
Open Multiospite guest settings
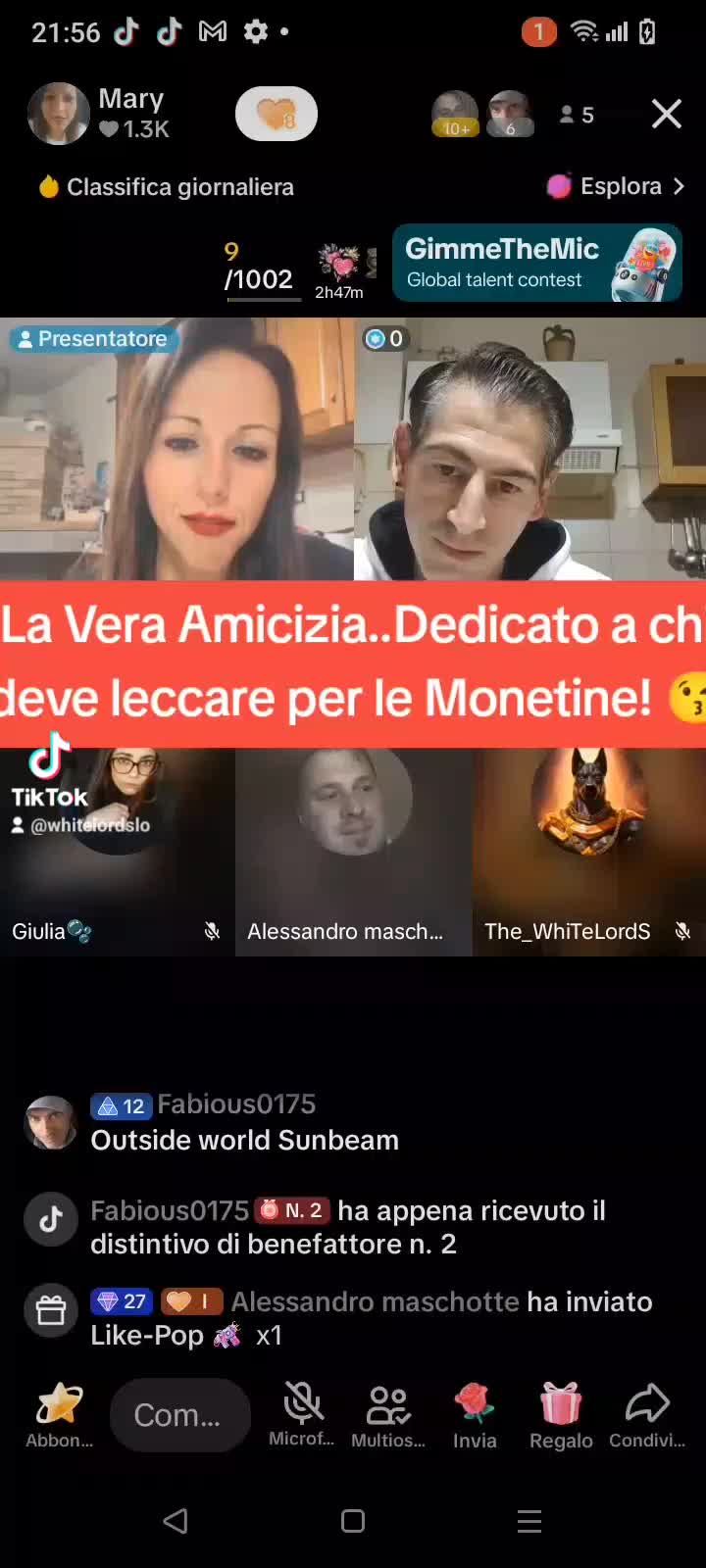pyautogui.click(x=388, y=1416)
